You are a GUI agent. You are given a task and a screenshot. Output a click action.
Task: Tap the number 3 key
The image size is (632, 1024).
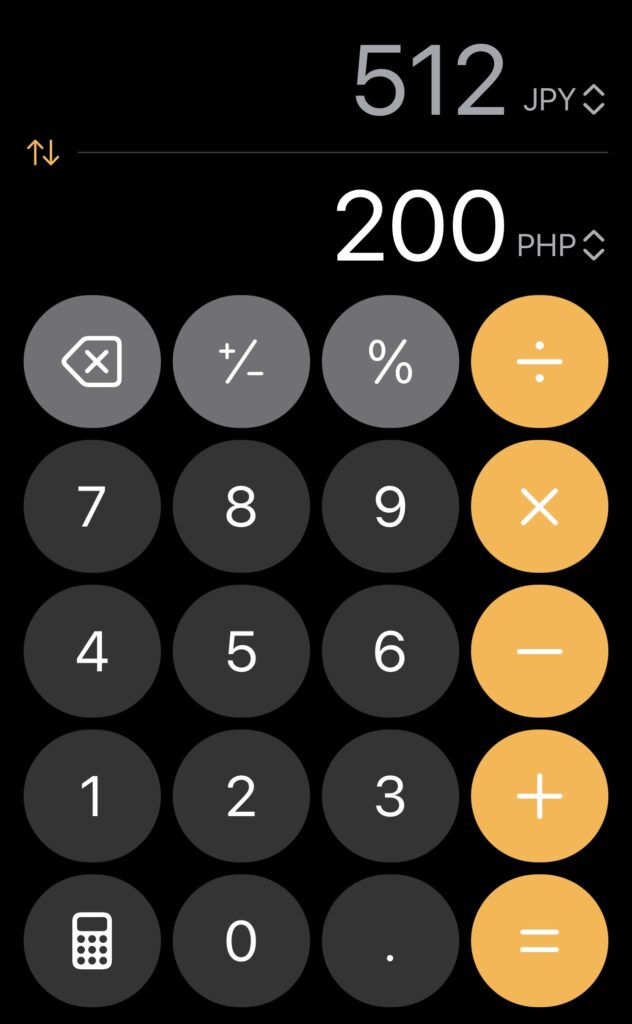click(390, 796)
